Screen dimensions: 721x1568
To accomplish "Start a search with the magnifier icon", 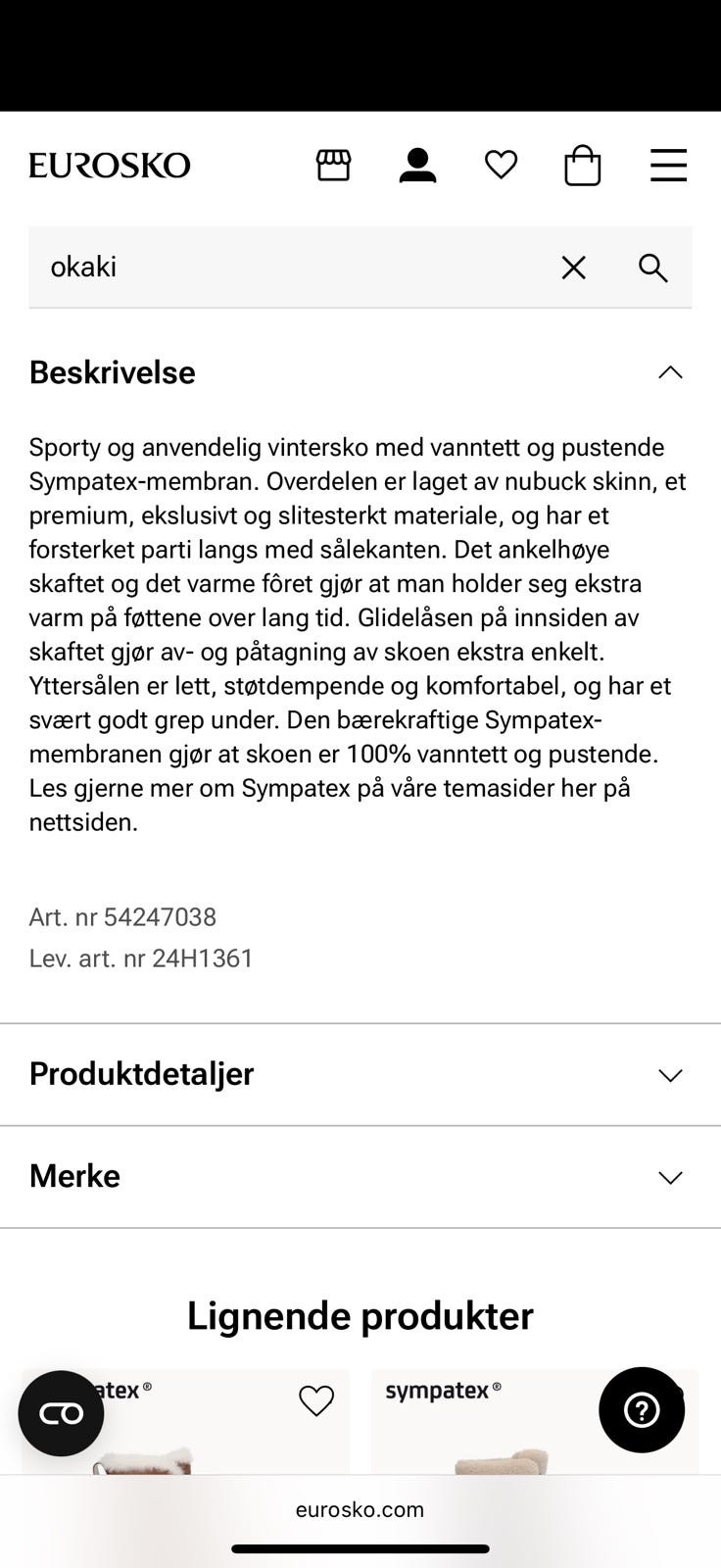I will point(652,268).
